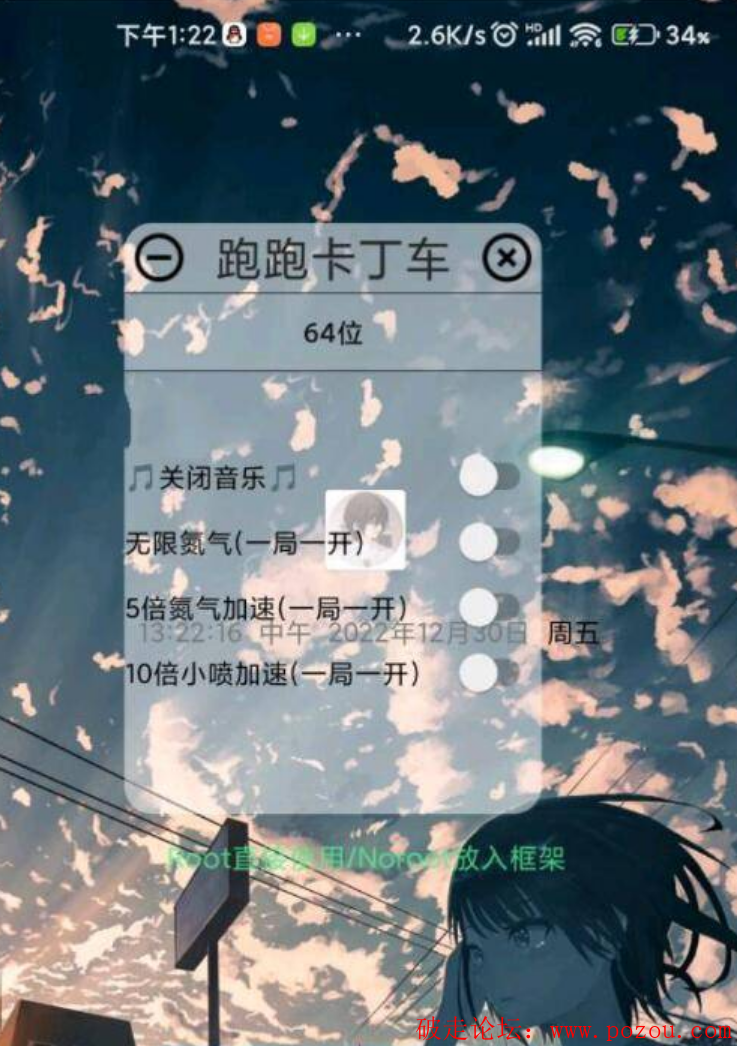Minimize the 跑跑卡丁车 floating panel
The width and height of the screenshot is (737, 1046).
[x=160, y=260]
